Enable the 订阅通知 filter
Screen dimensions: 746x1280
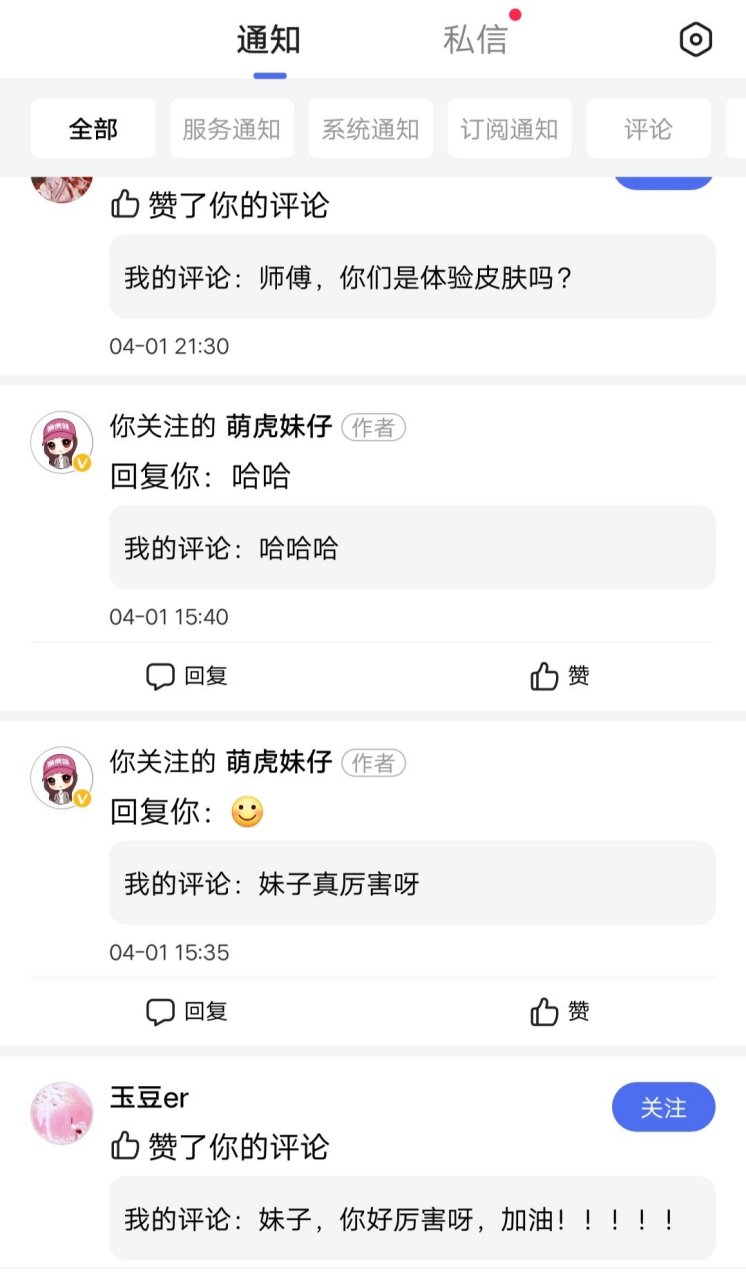pyautogui.click(x=509, y=128)
